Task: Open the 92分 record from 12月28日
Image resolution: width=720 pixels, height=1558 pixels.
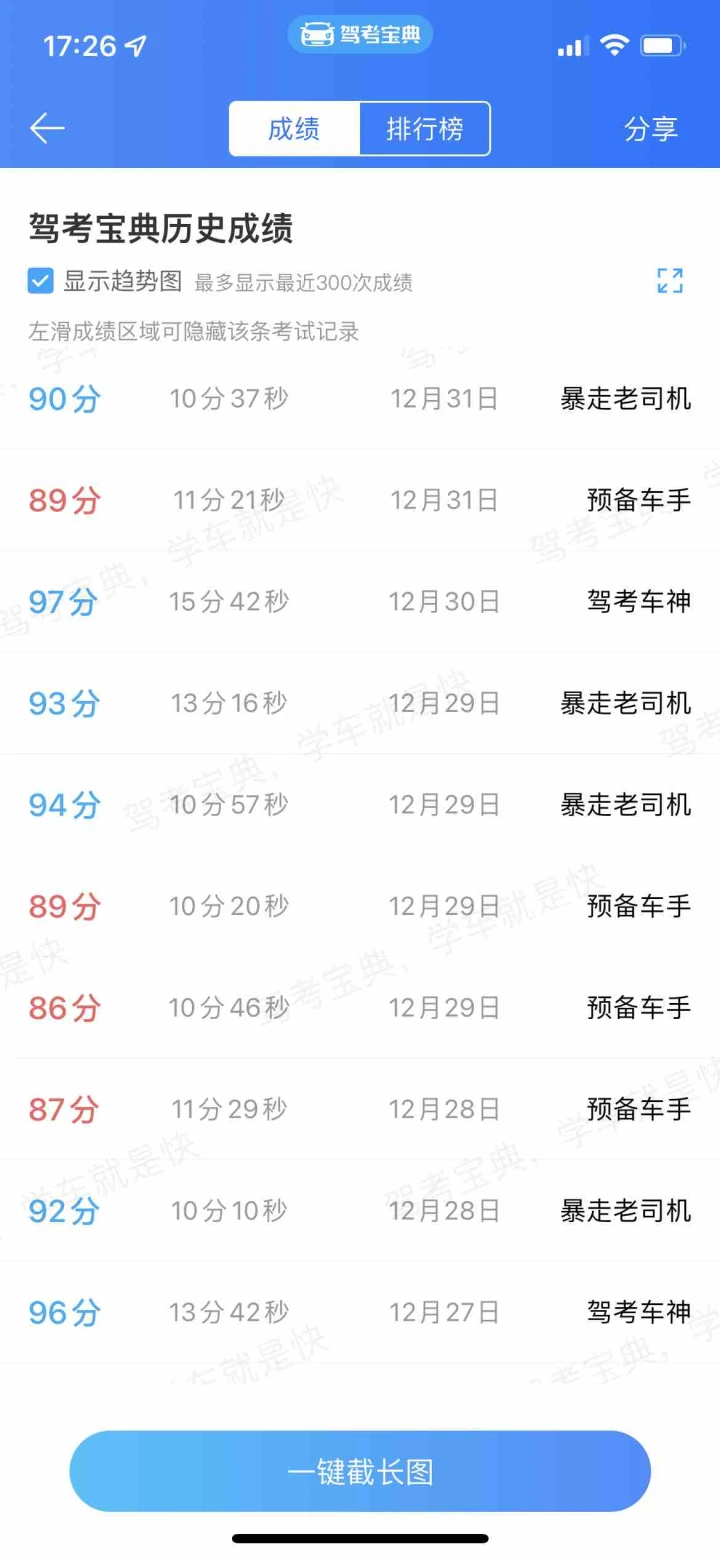Action: click(360, 1211)
